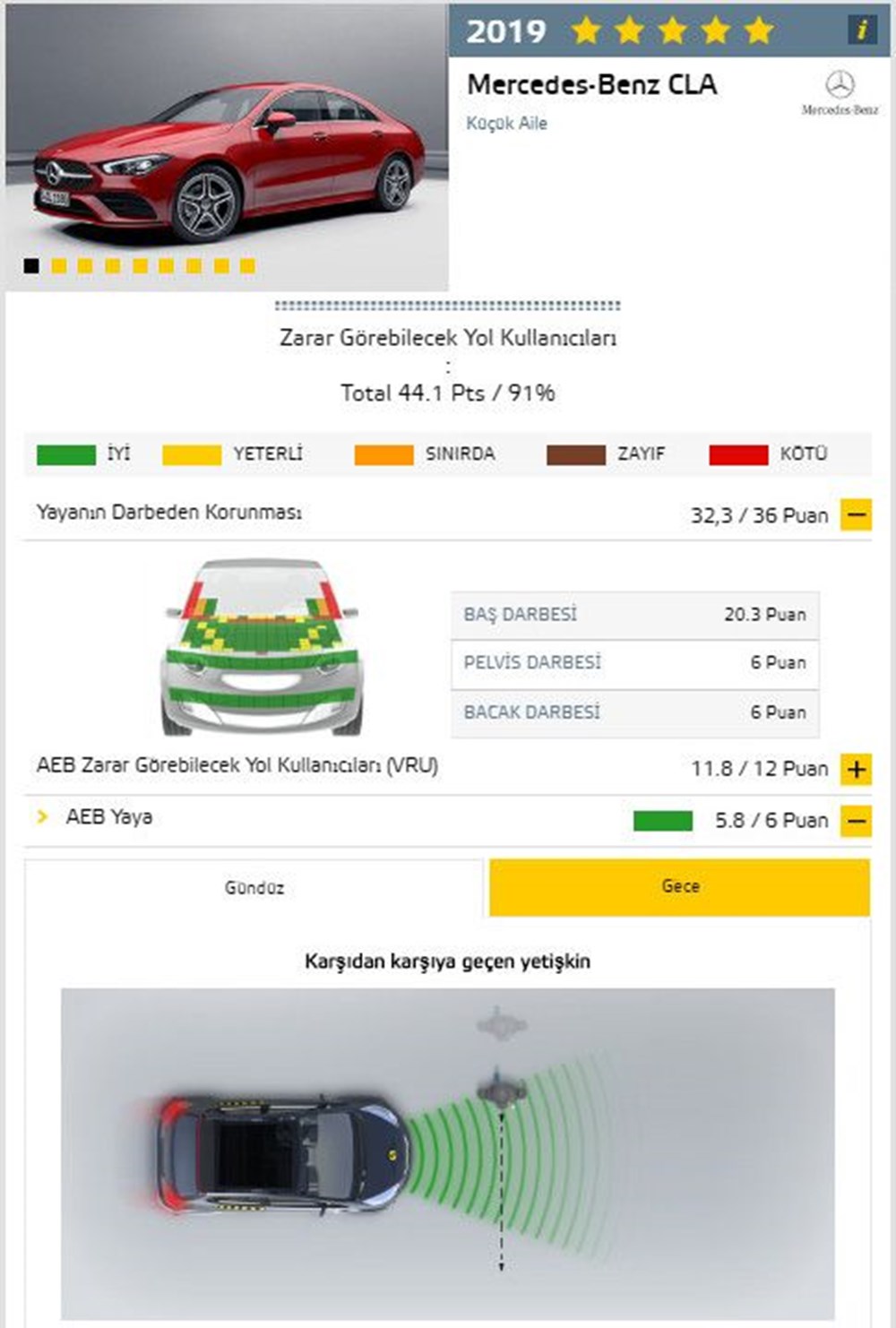Show the last car photo via carousel dot
Image resolution: width=896 pixels, height=1328 pixels.
click(248, 265)
